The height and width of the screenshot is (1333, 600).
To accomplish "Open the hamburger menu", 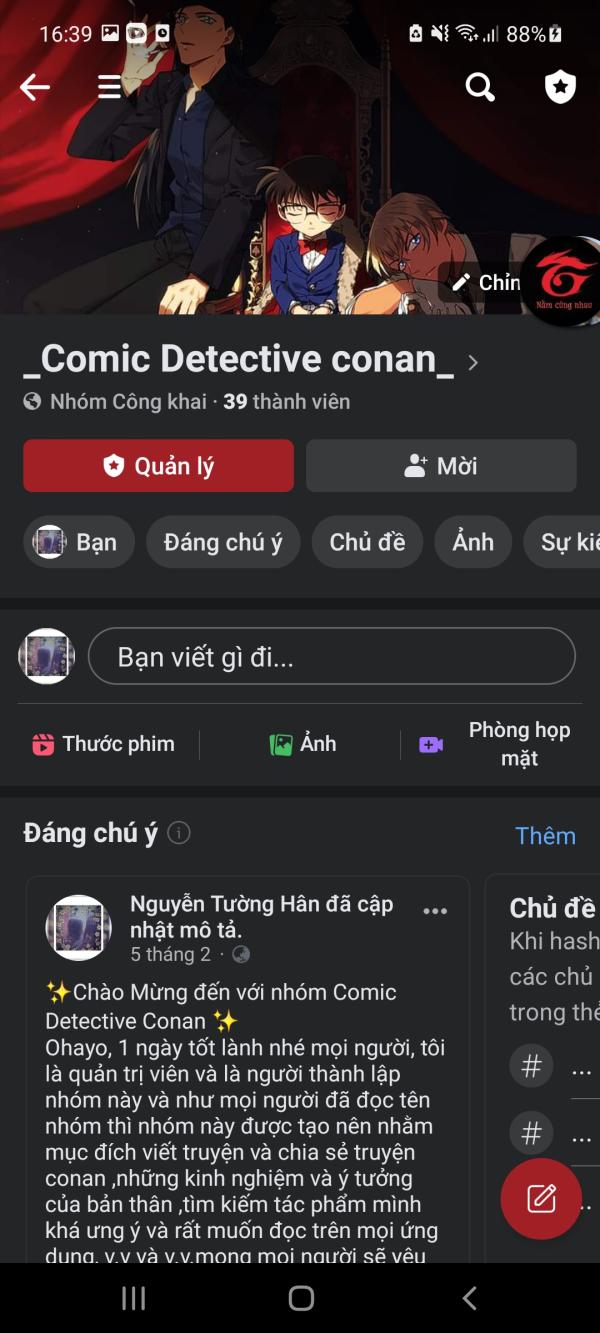I will coord(109,88).
